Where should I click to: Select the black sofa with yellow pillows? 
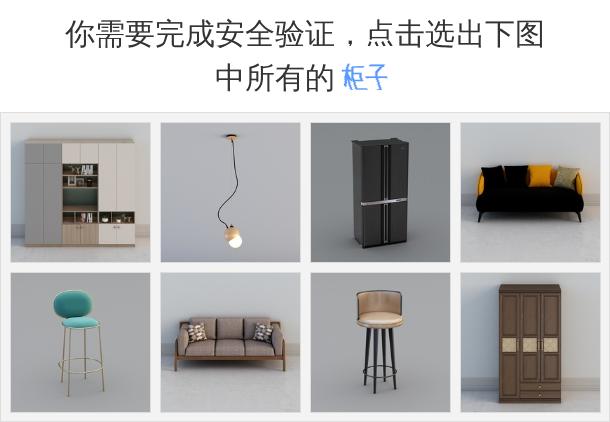click(530, 192)
